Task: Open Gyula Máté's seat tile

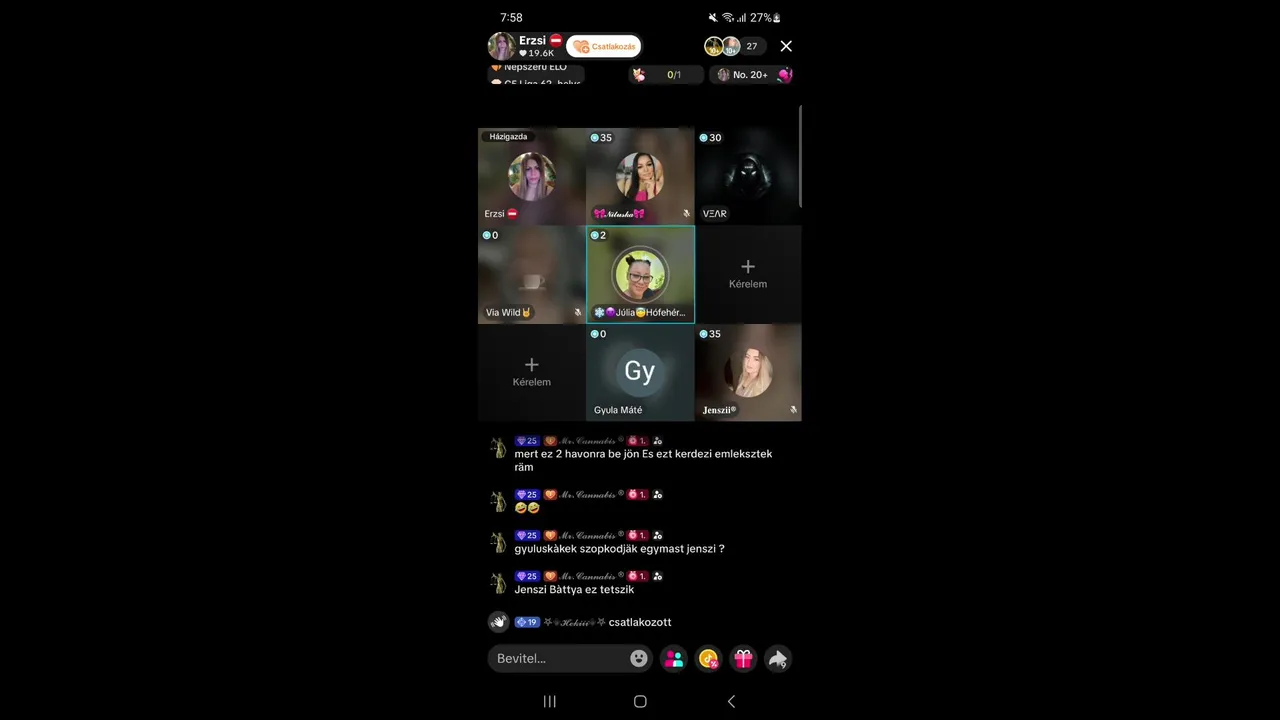Action: [x=640, y=372]
